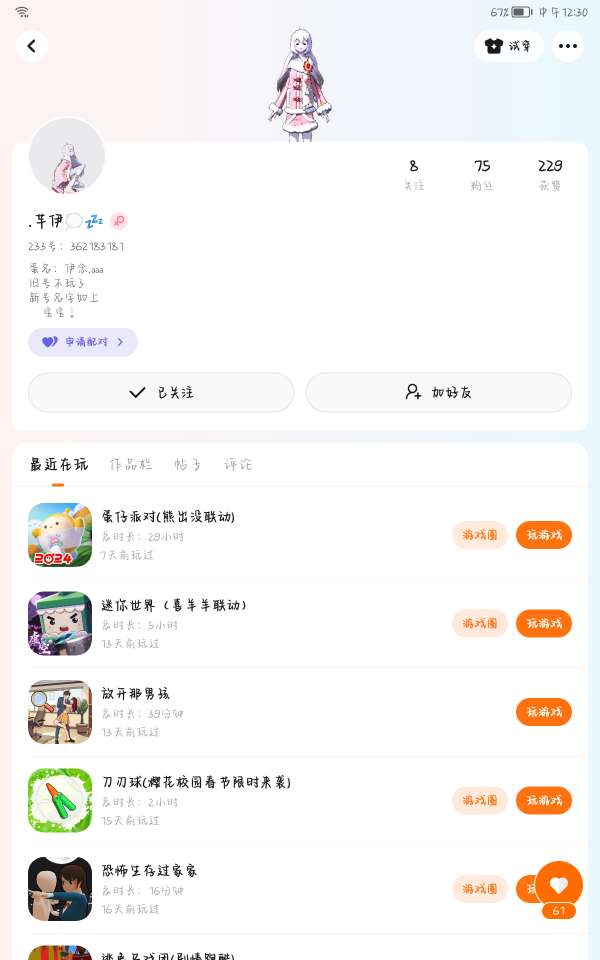Open 游戏圈 for 迷你世界
600x960 pixels.
pos(480,623)
